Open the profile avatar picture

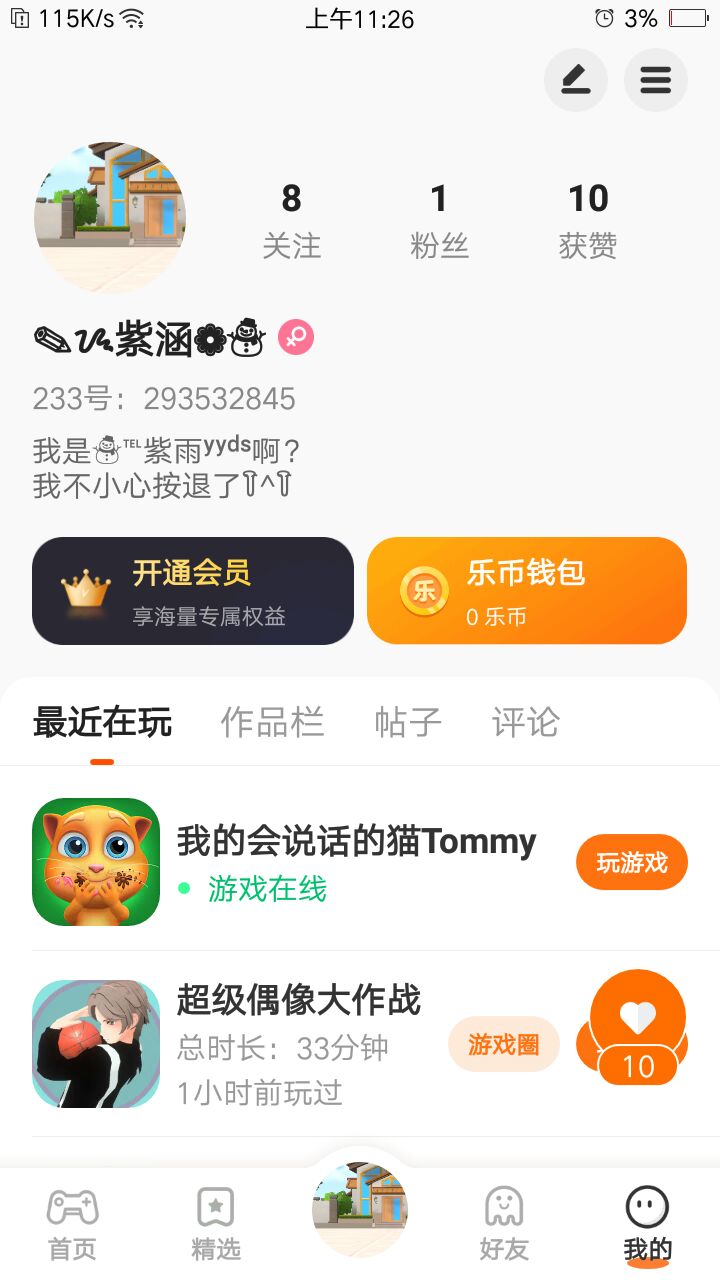pos(110,217)
